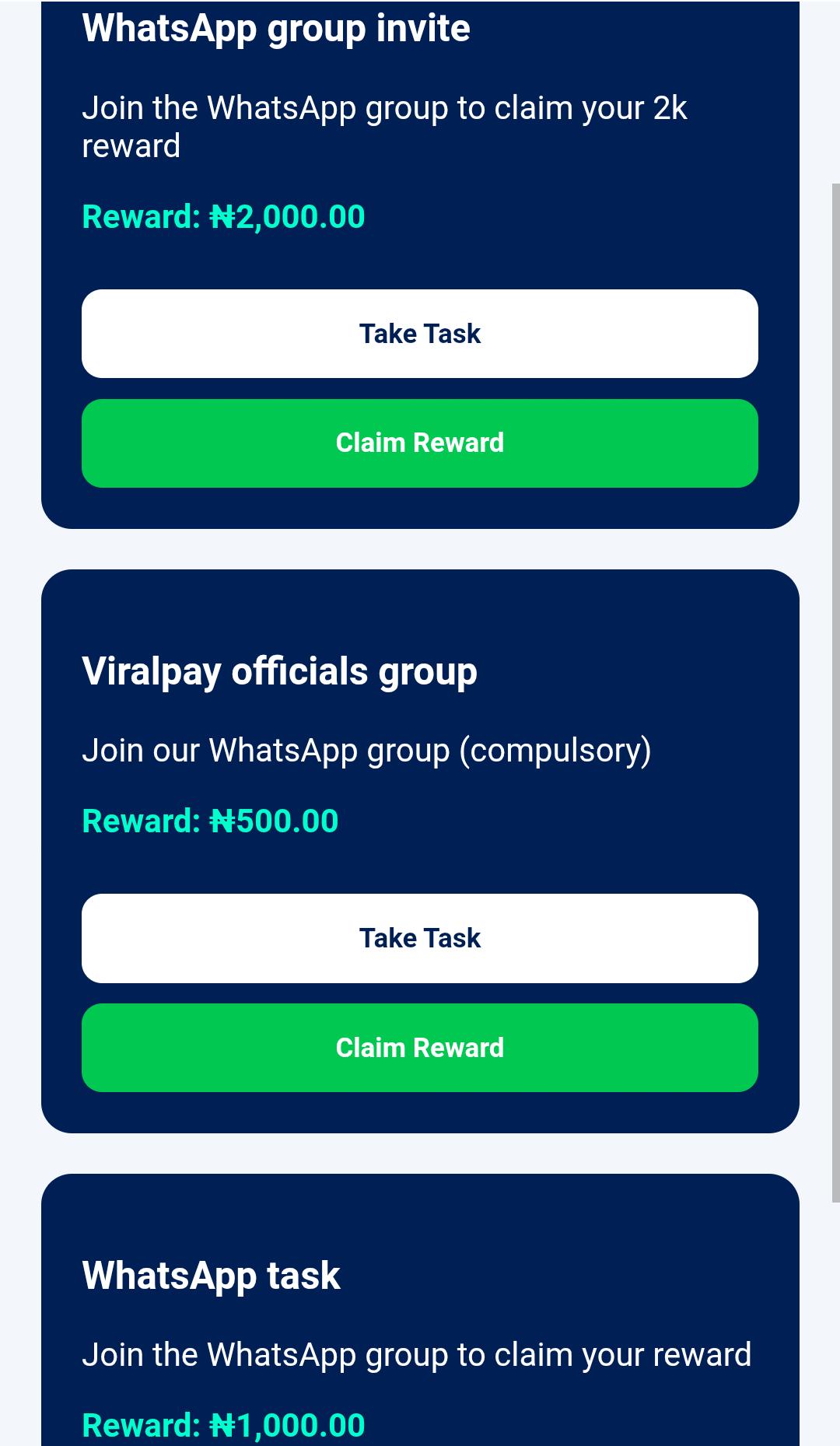Click Take Task under Viralpay officials group

coord(420,938)
